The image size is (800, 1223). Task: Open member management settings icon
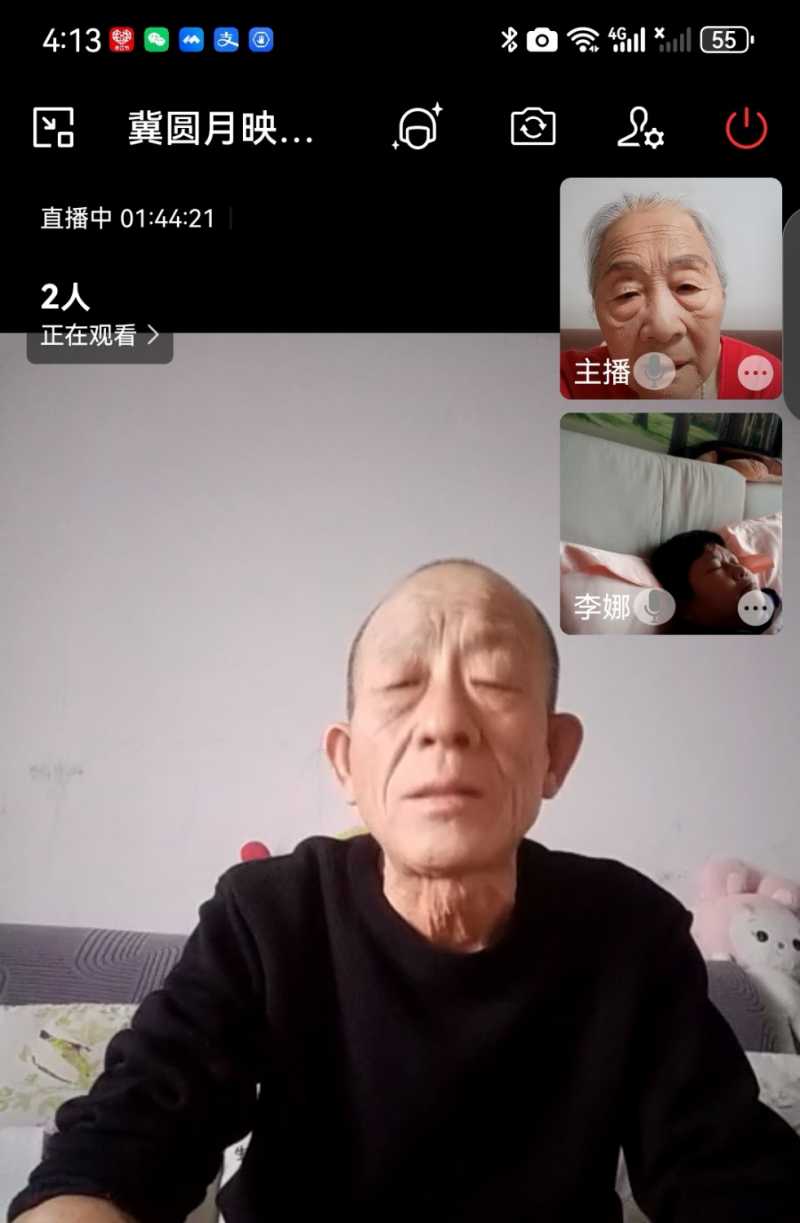pyautogui.click(x=640, y=127)
